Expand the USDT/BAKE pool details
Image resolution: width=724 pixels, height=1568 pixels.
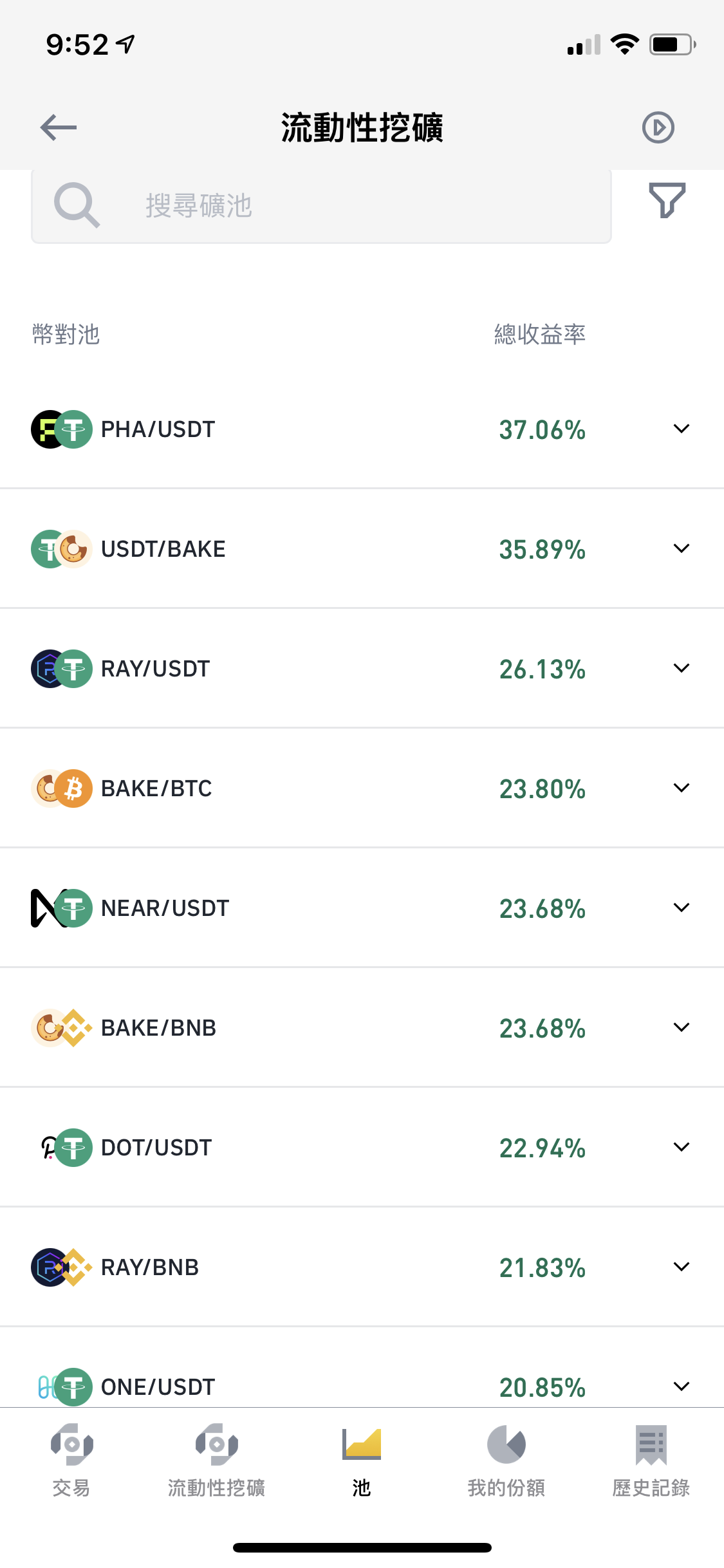click(x=681, y=548)
